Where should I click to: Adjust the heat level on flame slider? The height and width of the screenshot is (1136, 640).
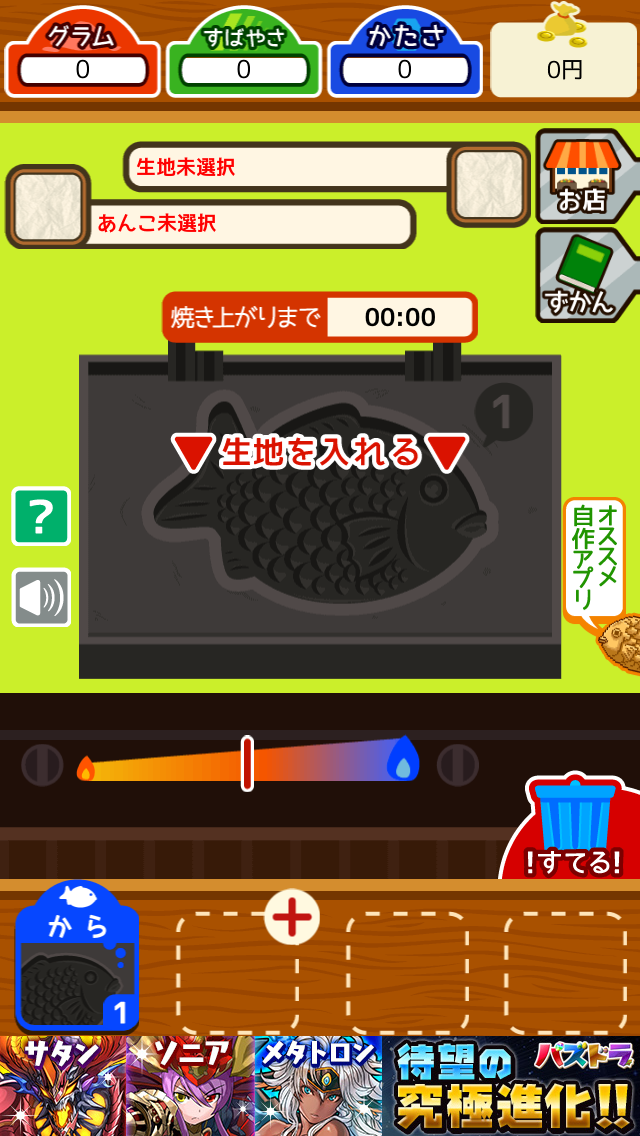pyautogui.click(x=247, y=764)
